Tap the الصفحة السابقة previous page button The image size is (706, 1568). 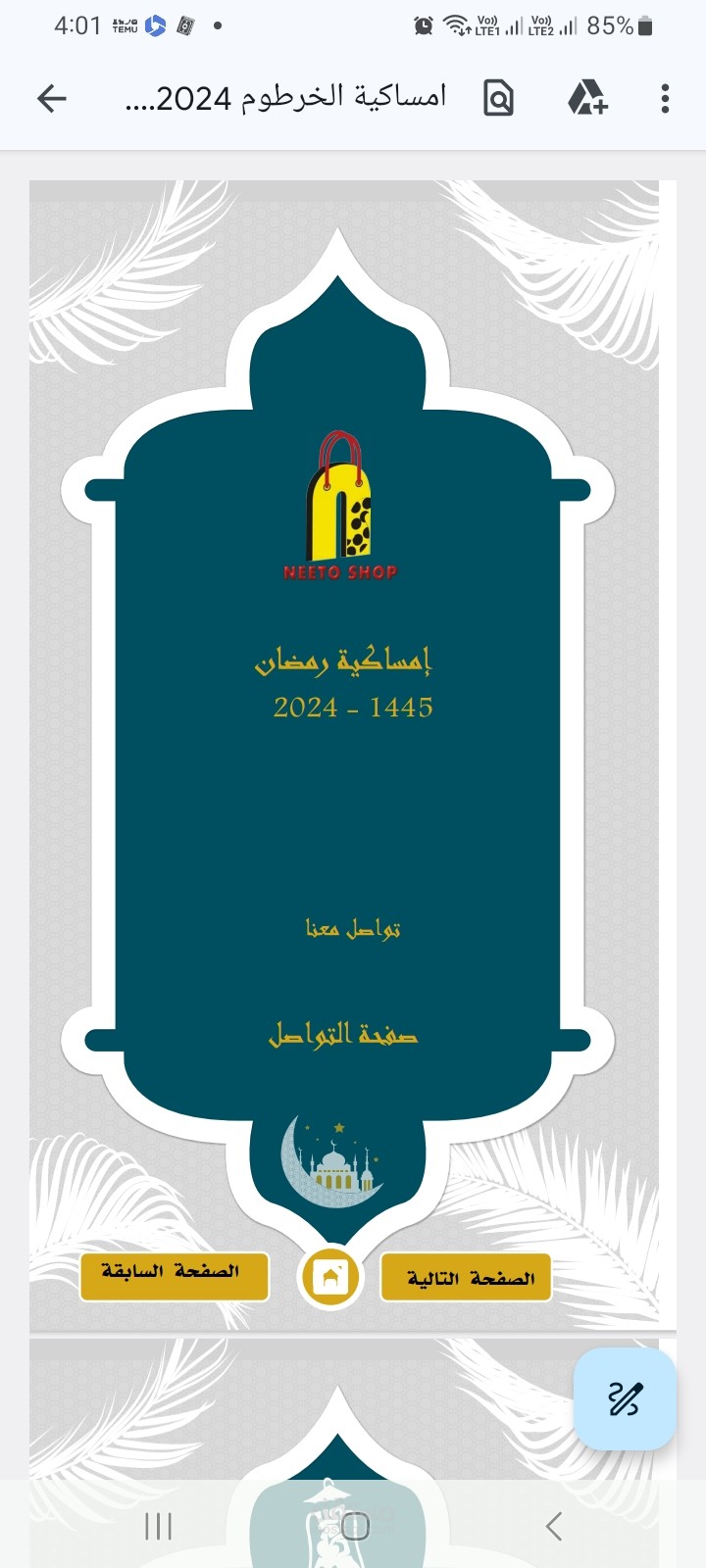pos(173,1277)
